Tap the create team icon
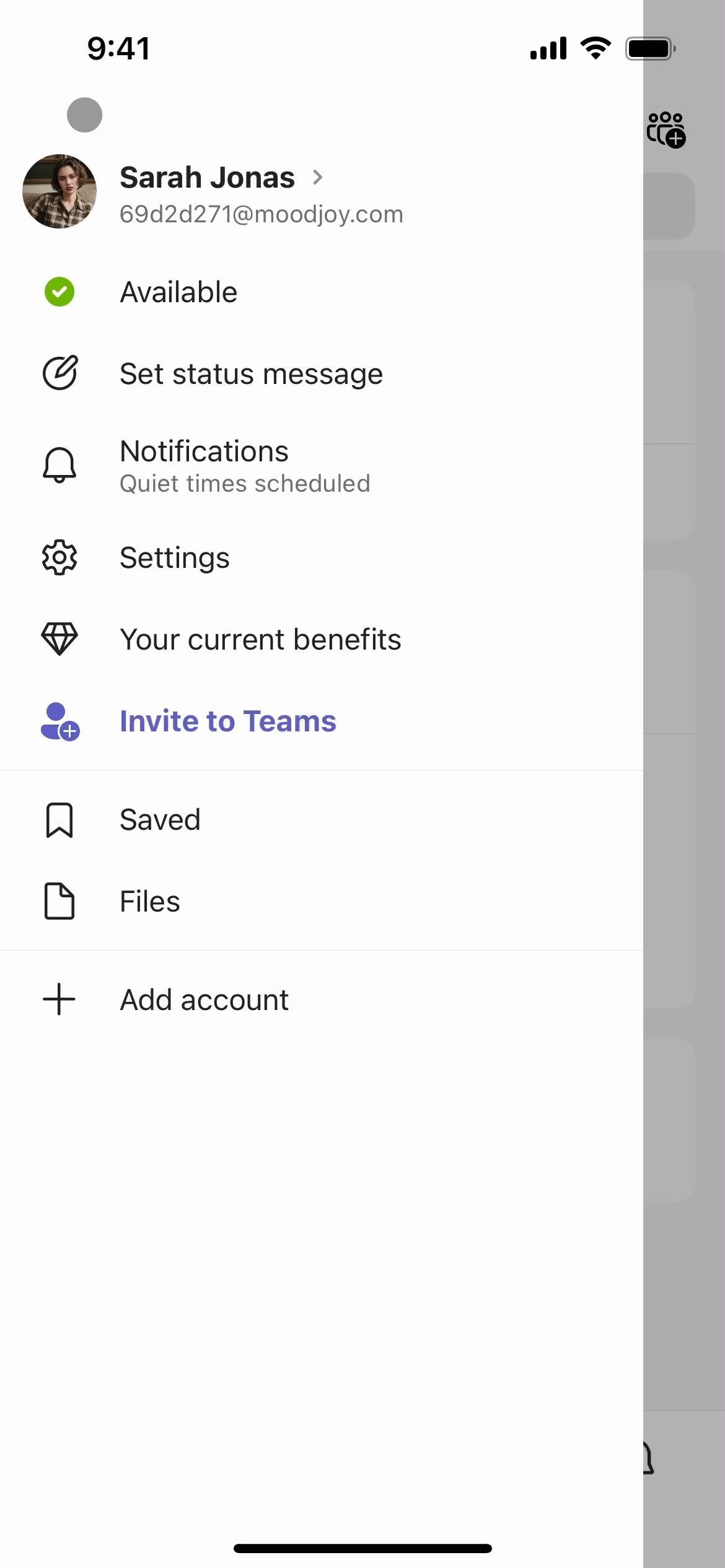 point(666,129)
